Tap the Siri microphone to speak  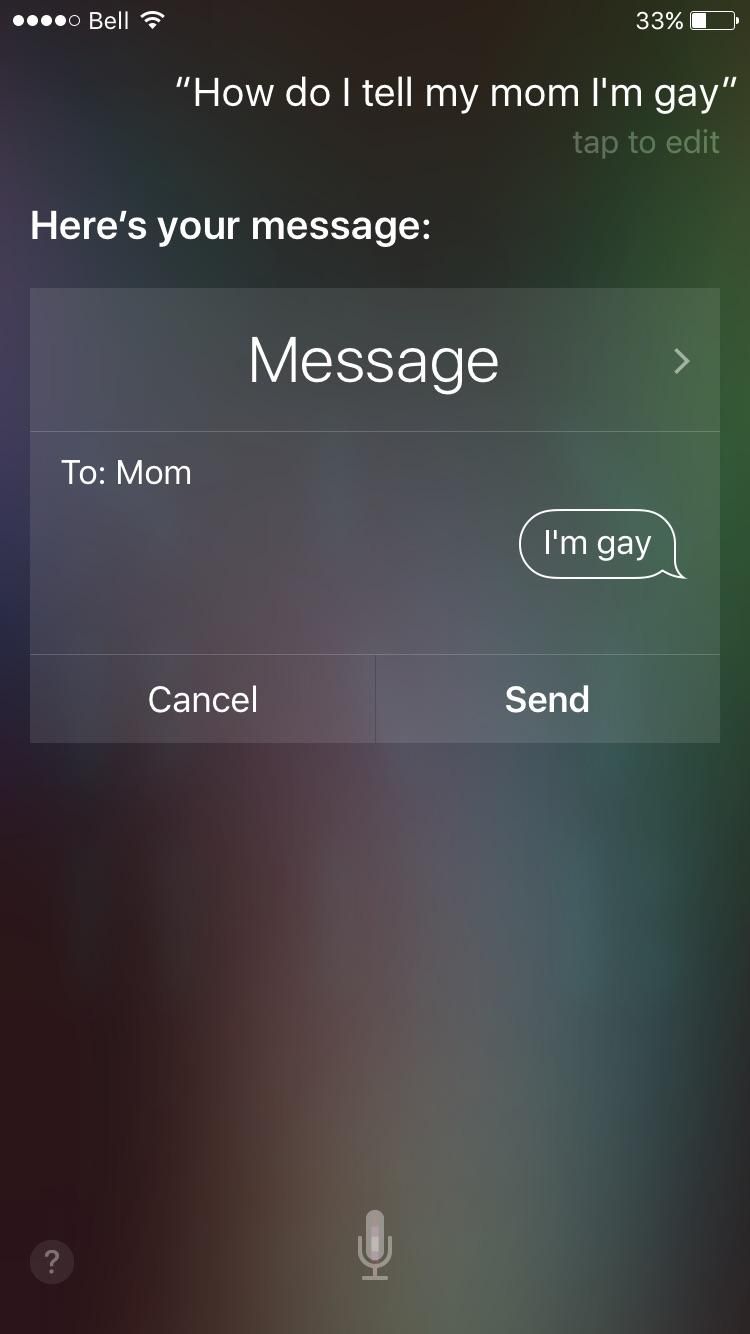coord(374,1244)
